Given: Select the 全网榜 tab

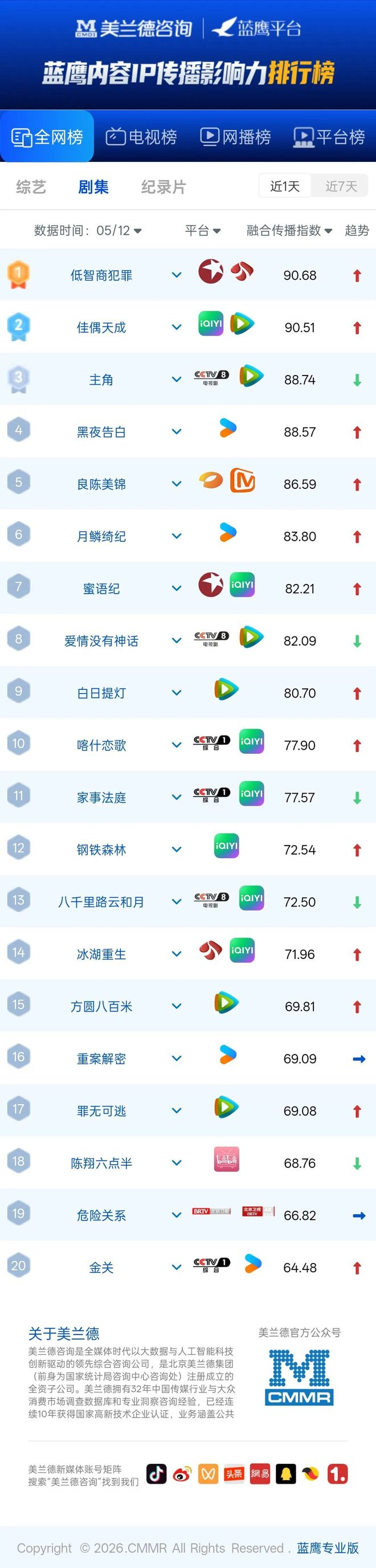Looking at the screenshot, I should coord(47,137).
